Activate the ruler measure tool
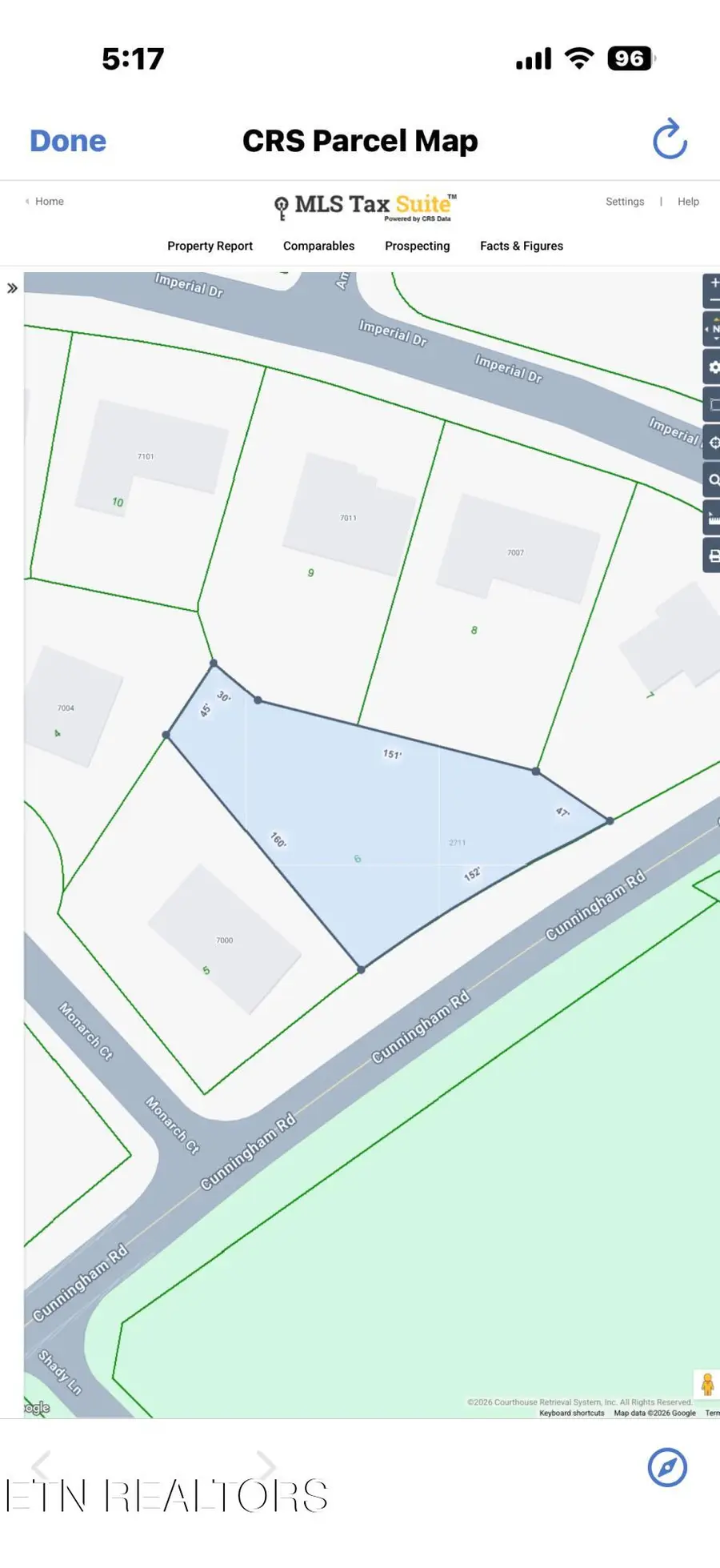 pyautogui.click(x=713, y=518)
